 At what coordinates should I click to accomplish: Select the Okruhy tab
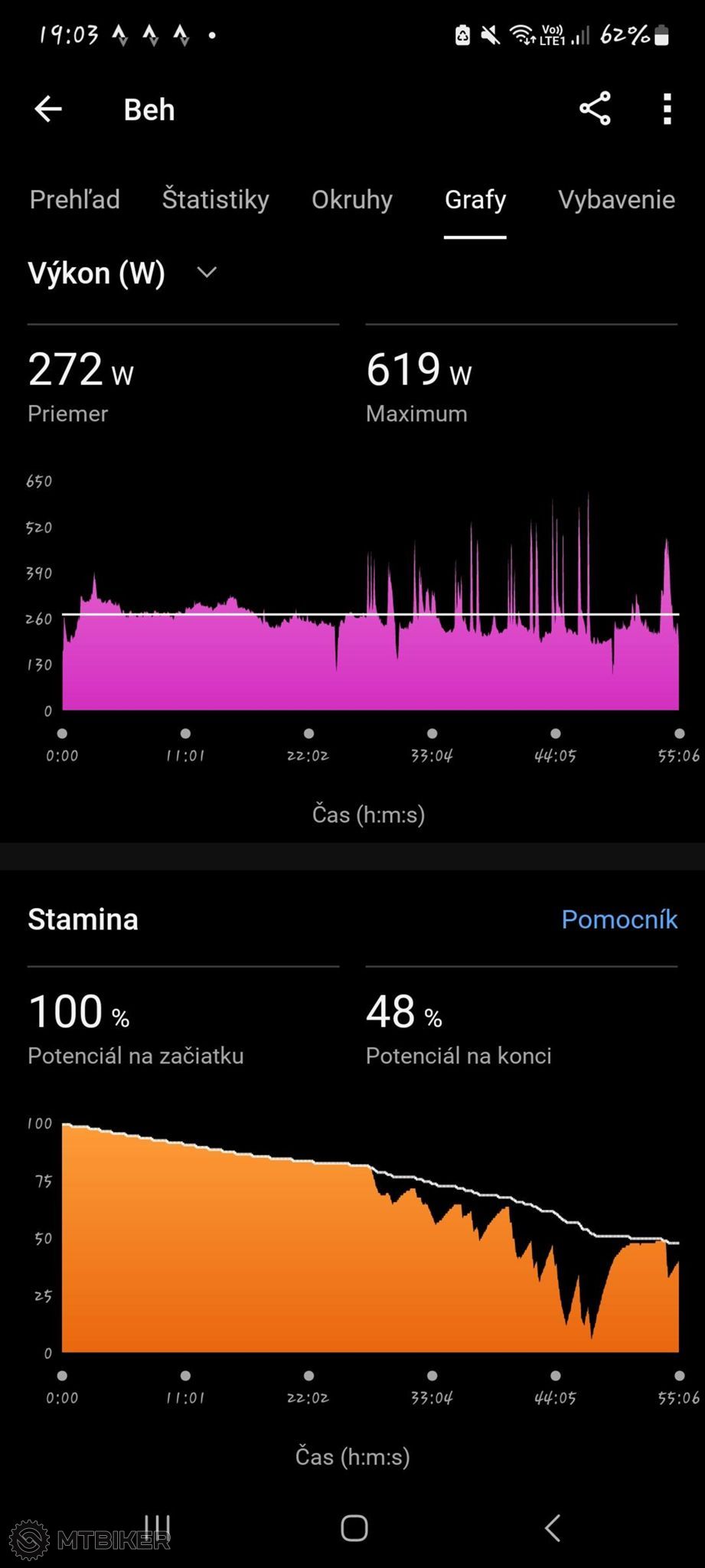coord(352,200)
